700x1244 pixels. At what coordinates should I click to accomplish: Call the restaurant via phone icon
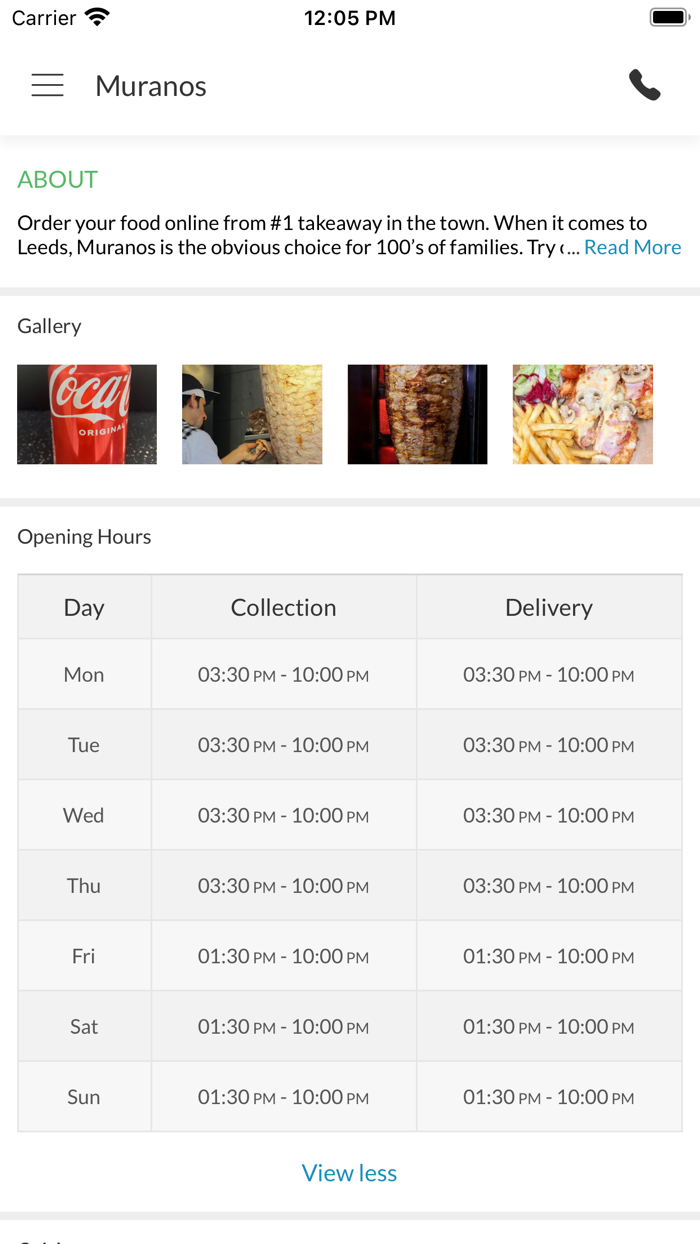[644, 86]
